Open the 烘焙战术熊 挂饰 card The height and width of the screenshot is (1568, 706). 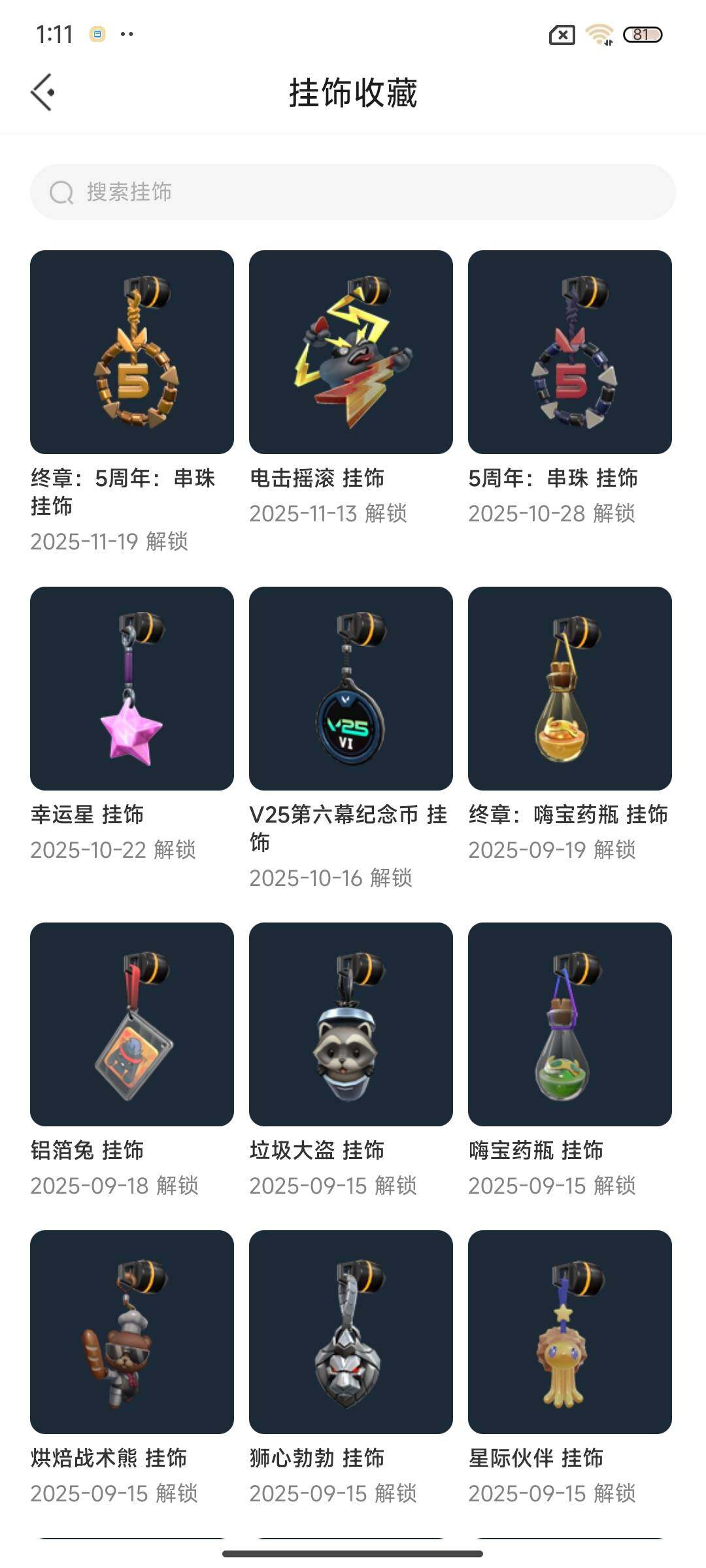[132, 1332]
